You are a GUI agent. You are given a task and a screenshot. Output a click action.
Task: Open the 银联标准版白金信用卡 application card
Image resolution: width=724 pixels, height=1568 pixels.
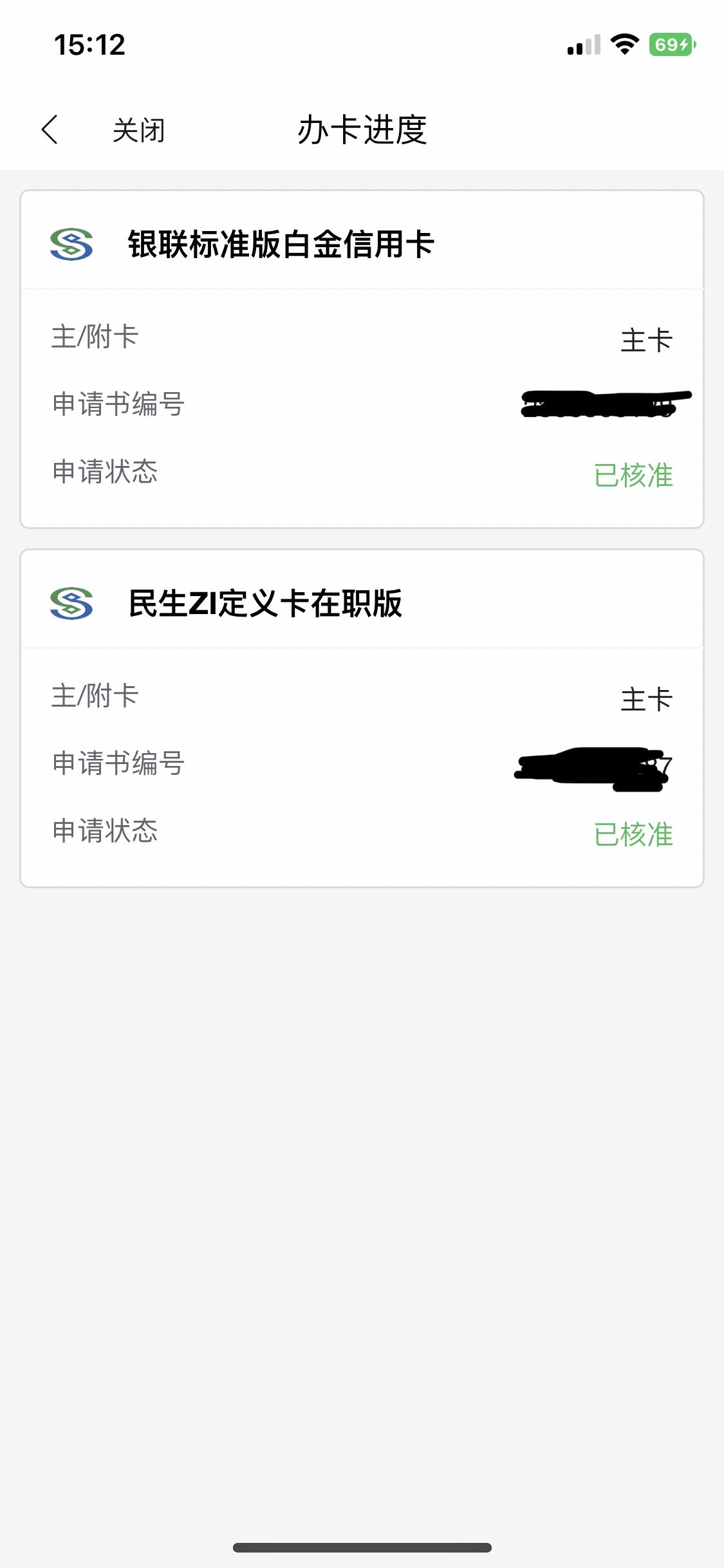pos(362,359)
